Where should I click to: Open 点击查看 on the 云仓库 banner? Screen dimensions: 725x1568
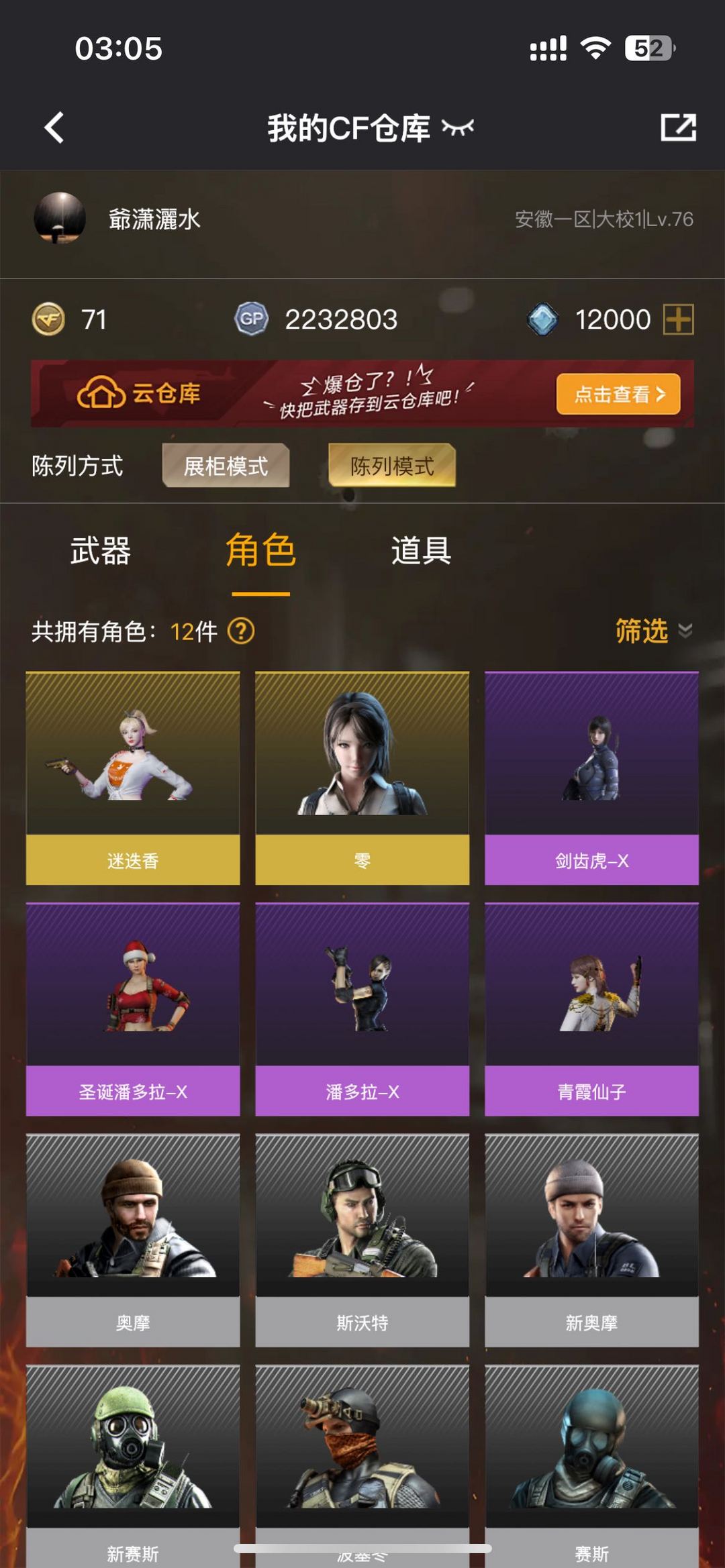point(618,394)
